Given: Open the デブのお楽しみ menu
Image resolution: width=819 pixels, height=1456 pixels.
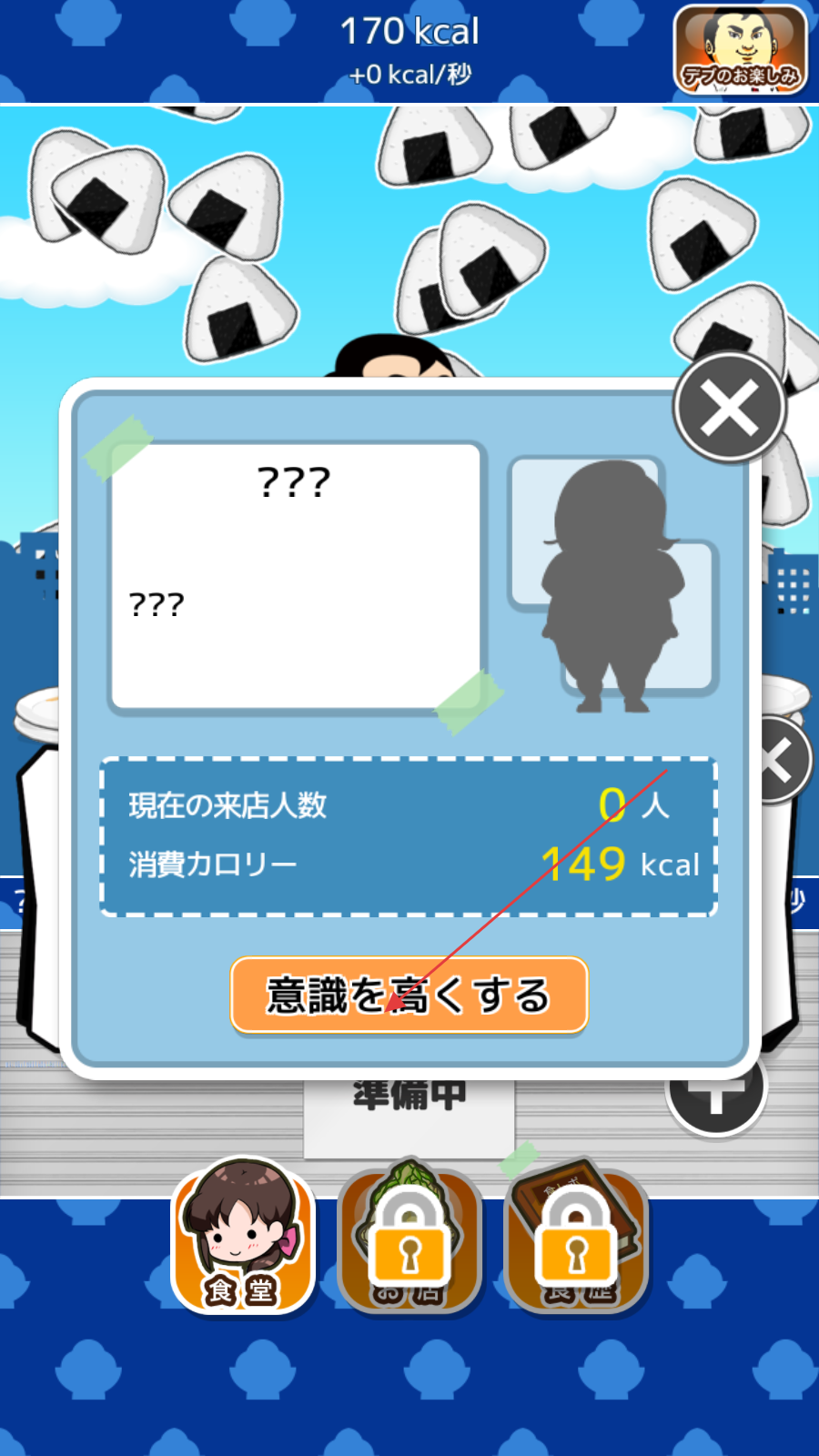Looking at the screenshot, I should coord(740,50).
